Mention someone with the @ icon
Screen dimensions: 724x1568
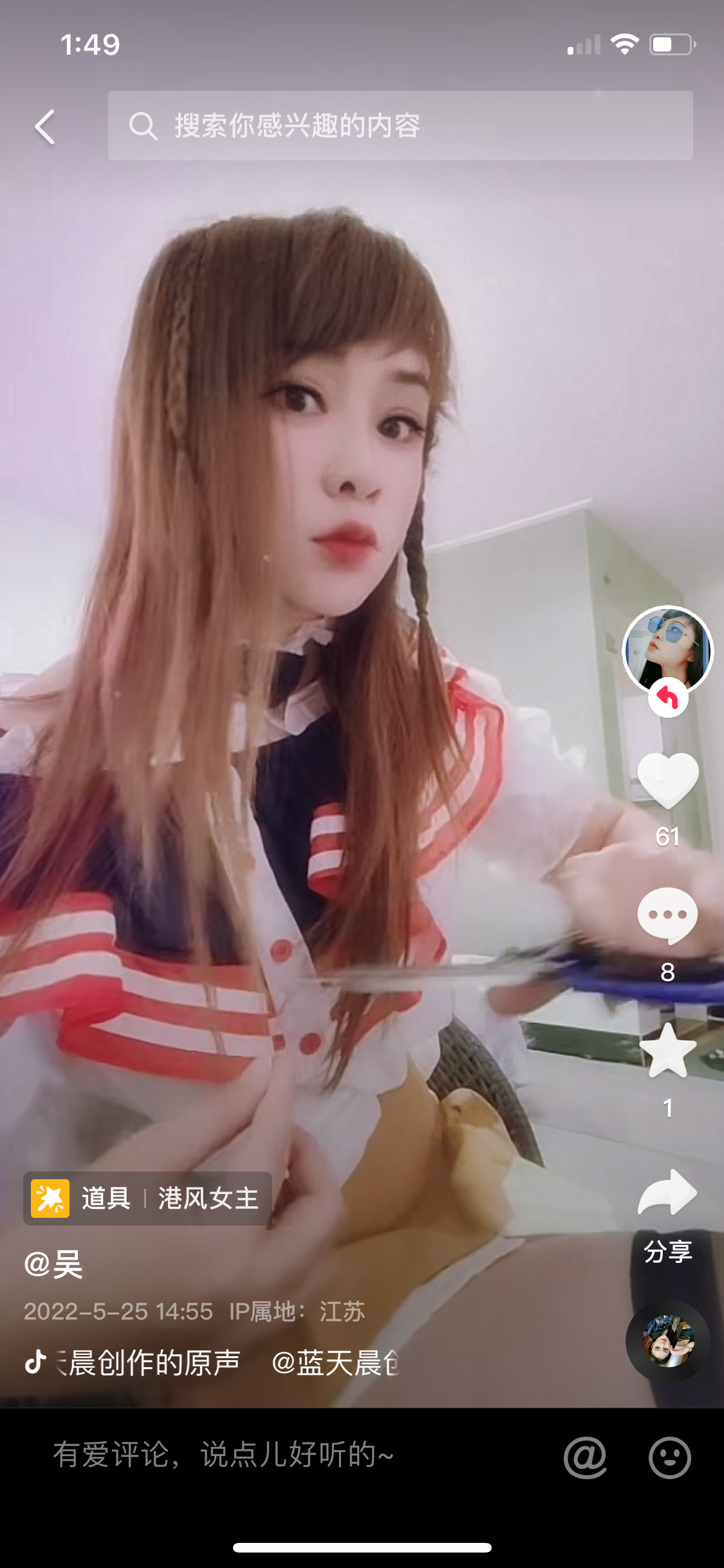[585, 1457]
